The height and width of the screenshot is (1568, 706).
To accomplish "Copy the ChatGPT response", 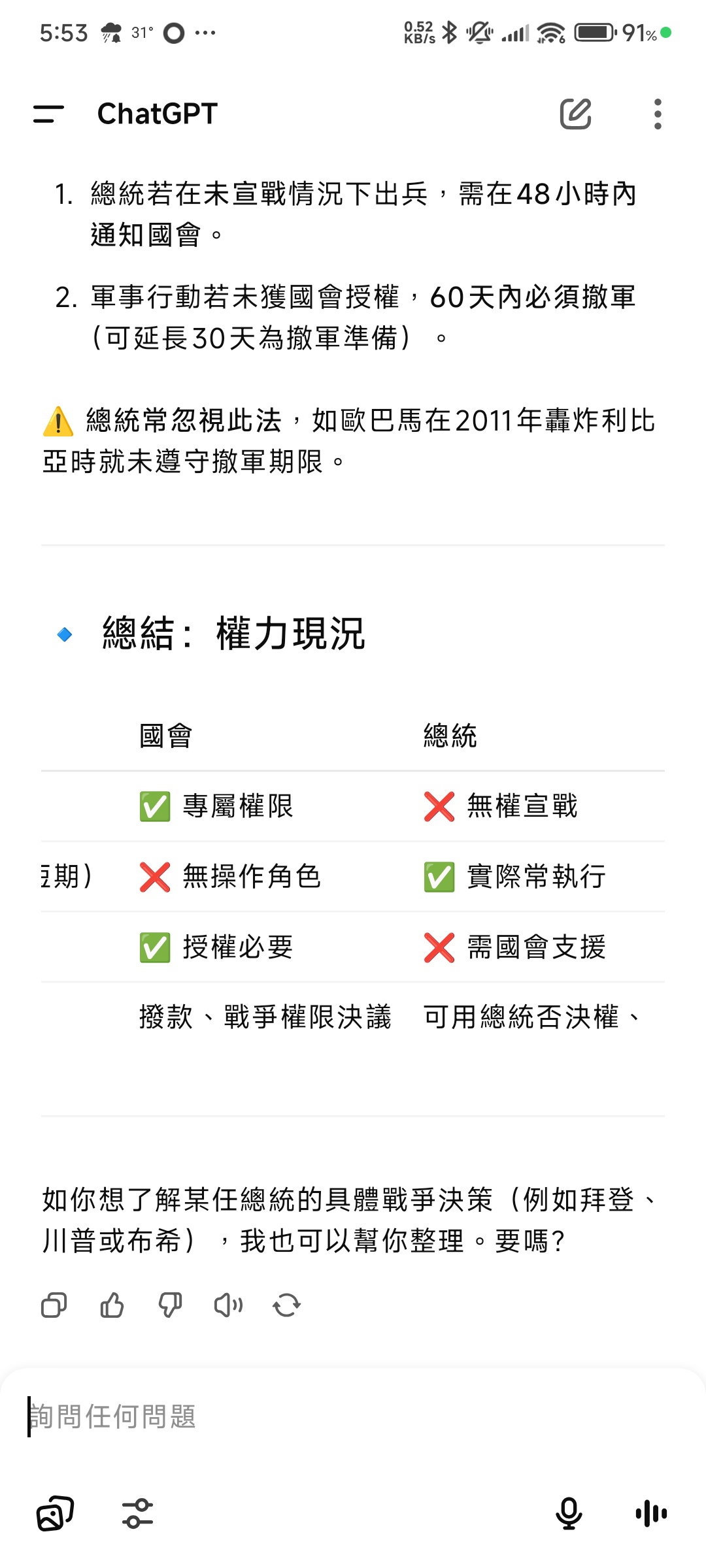I will point(54,1305).
